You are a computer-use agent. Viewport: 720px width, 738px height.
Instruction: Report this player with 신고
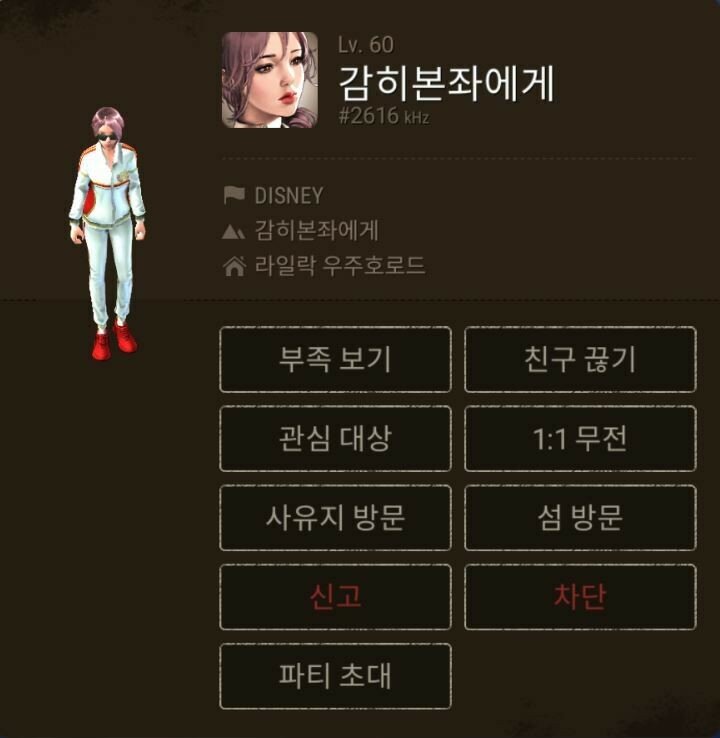(335, 597)
